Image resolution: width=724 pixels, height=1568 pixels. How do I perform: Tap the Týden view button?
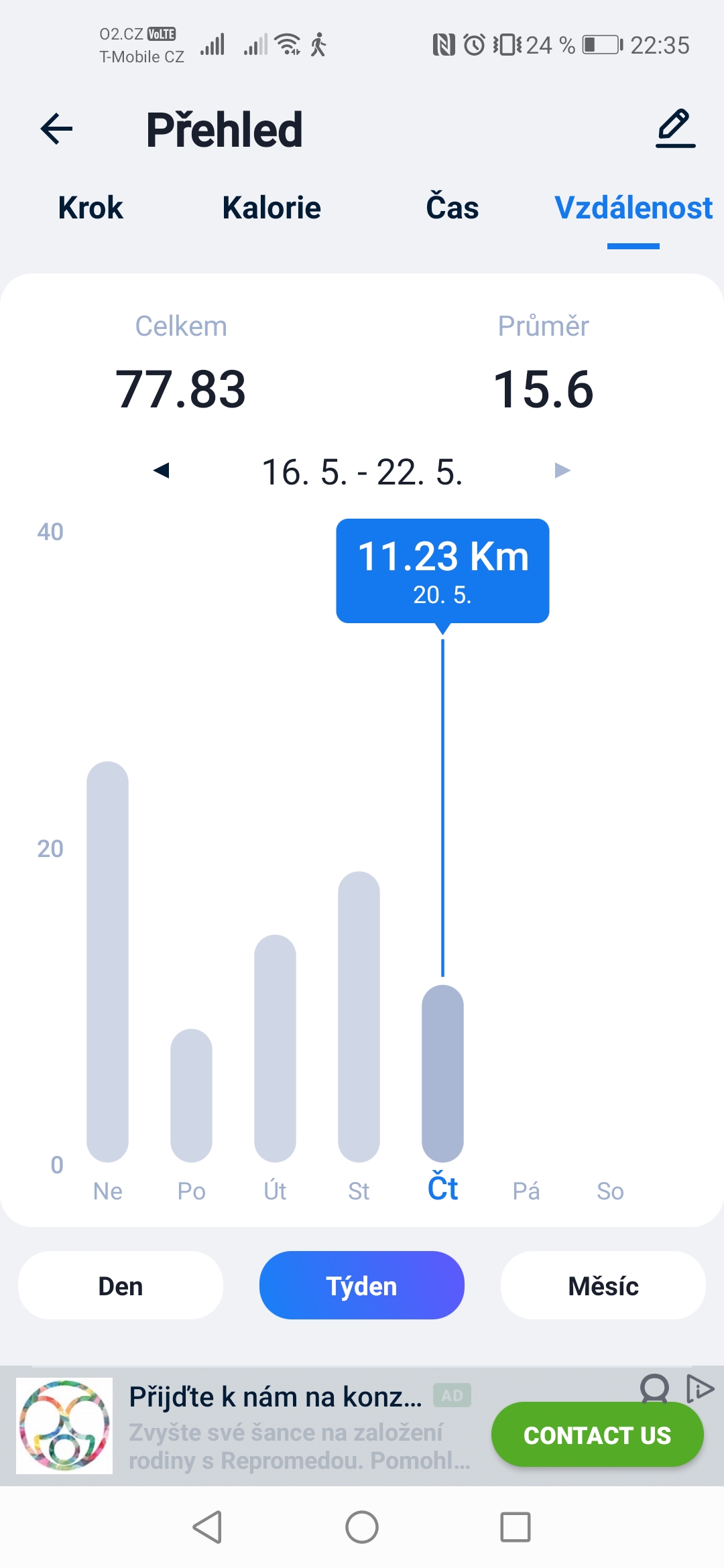click(x=362, y=1285)
